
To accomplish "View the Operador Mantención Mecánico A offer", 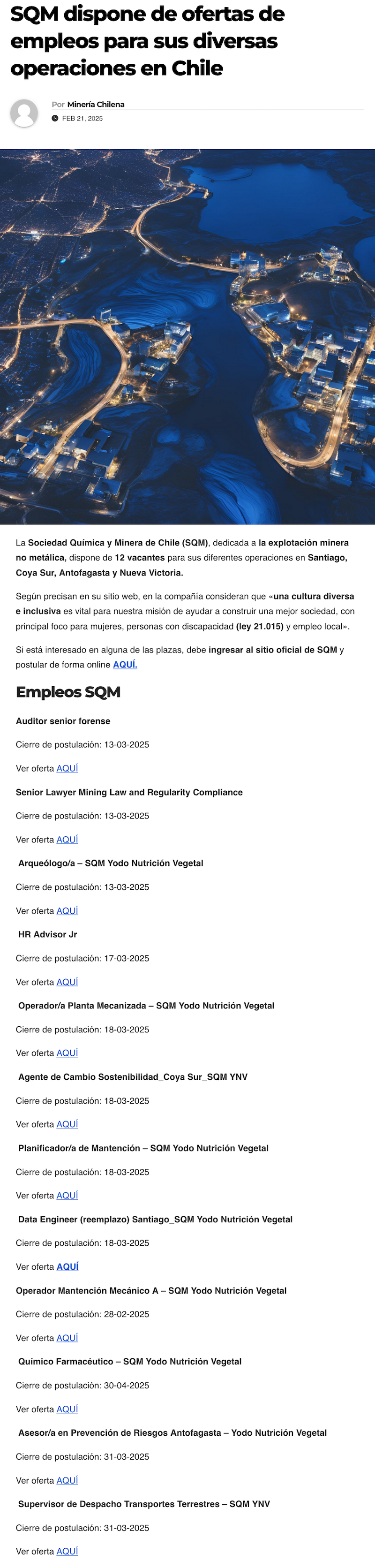I will [67, 1337].
